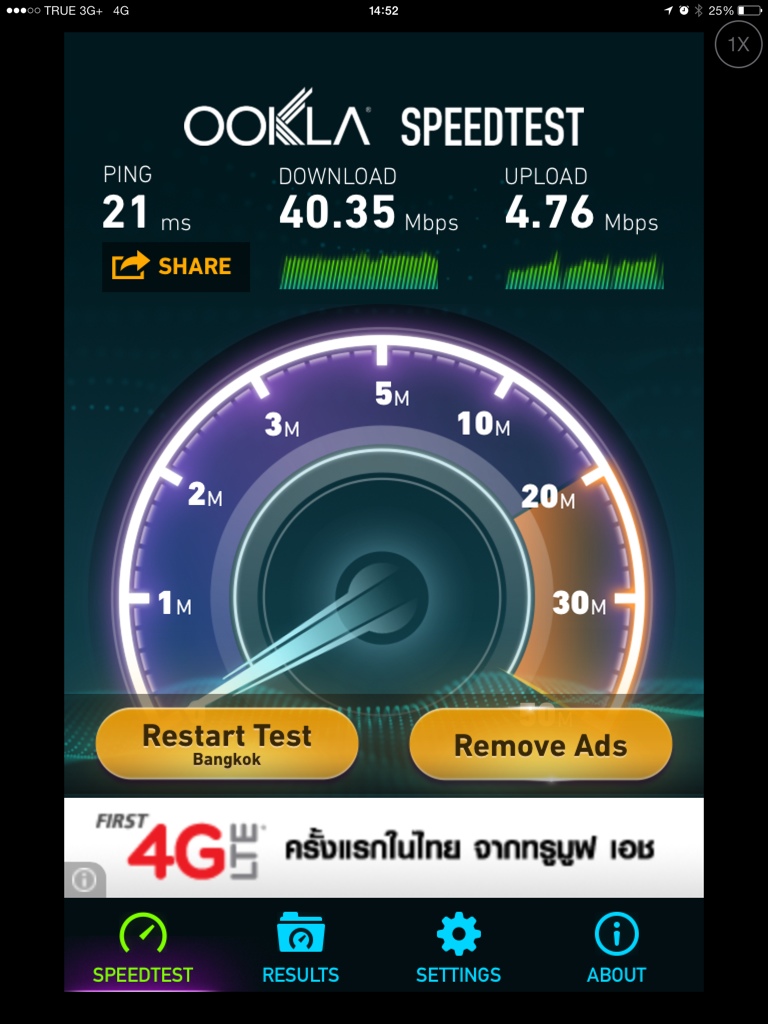
Task: Toggle the 1X app scaling button
Action: click(738, 44)
